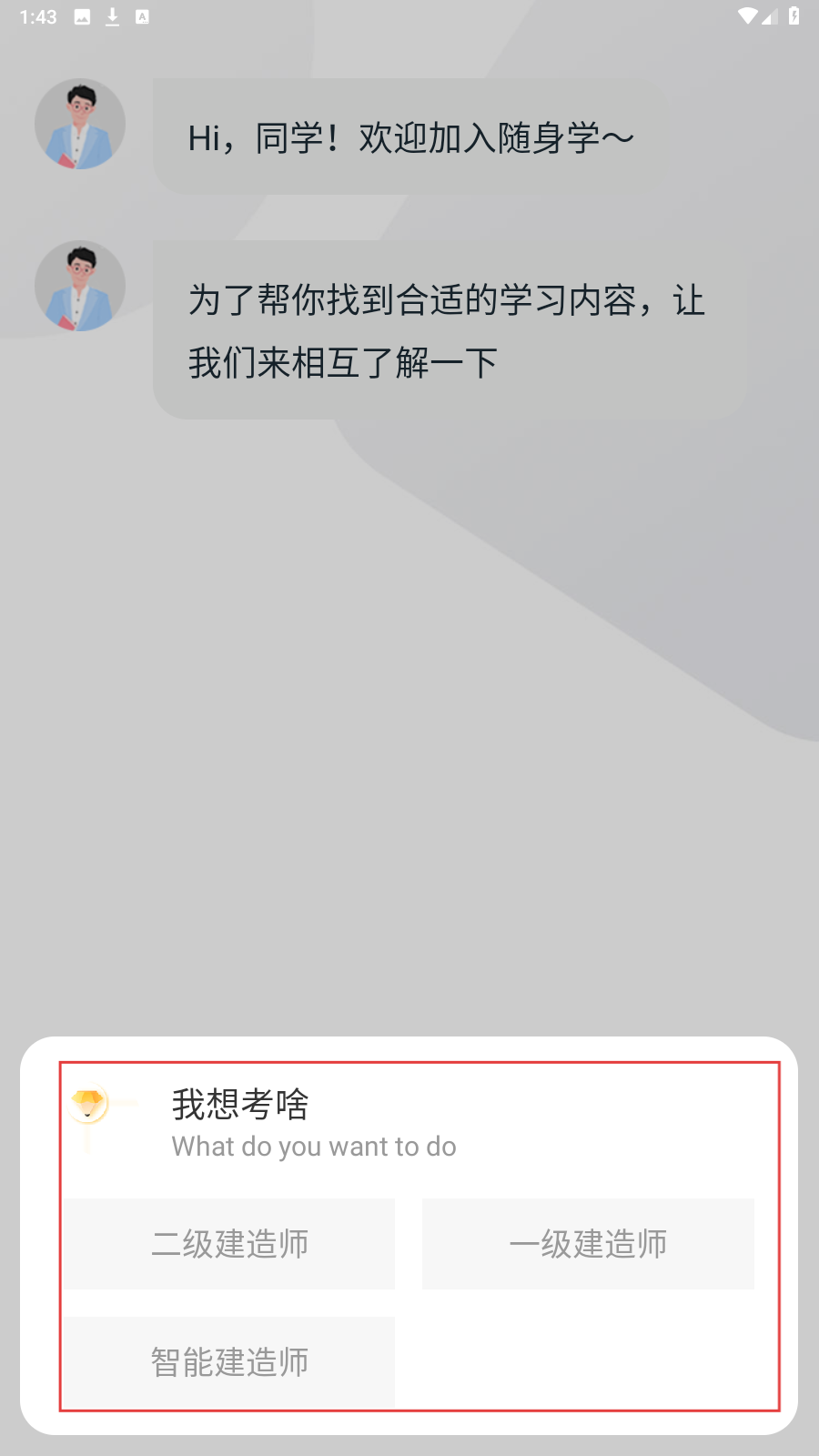Select 二级建造师 exam option
Viewport: 819px width, 1456px height.
tap(229, 1243)
